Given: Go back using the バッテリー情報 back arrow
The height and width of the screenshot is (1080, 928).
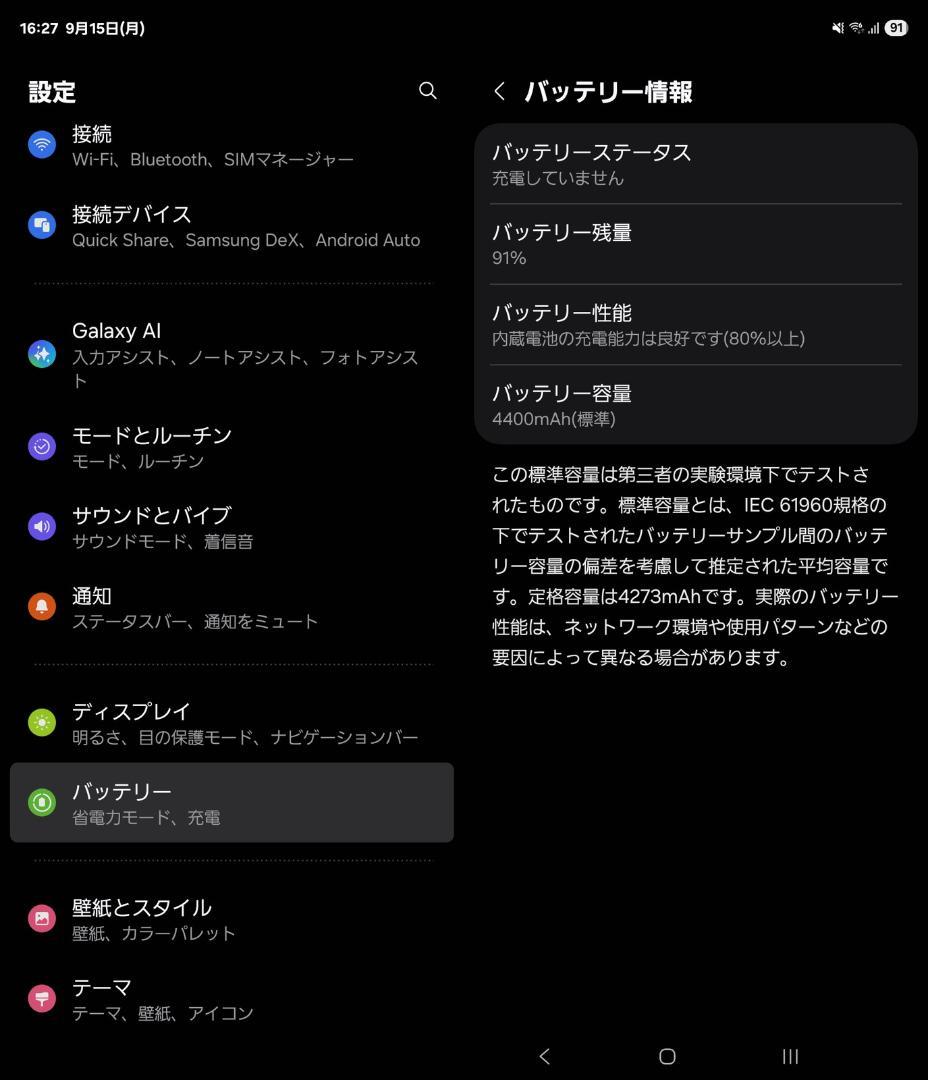Looking at the screenshot, I should click(x=498, y=90).
